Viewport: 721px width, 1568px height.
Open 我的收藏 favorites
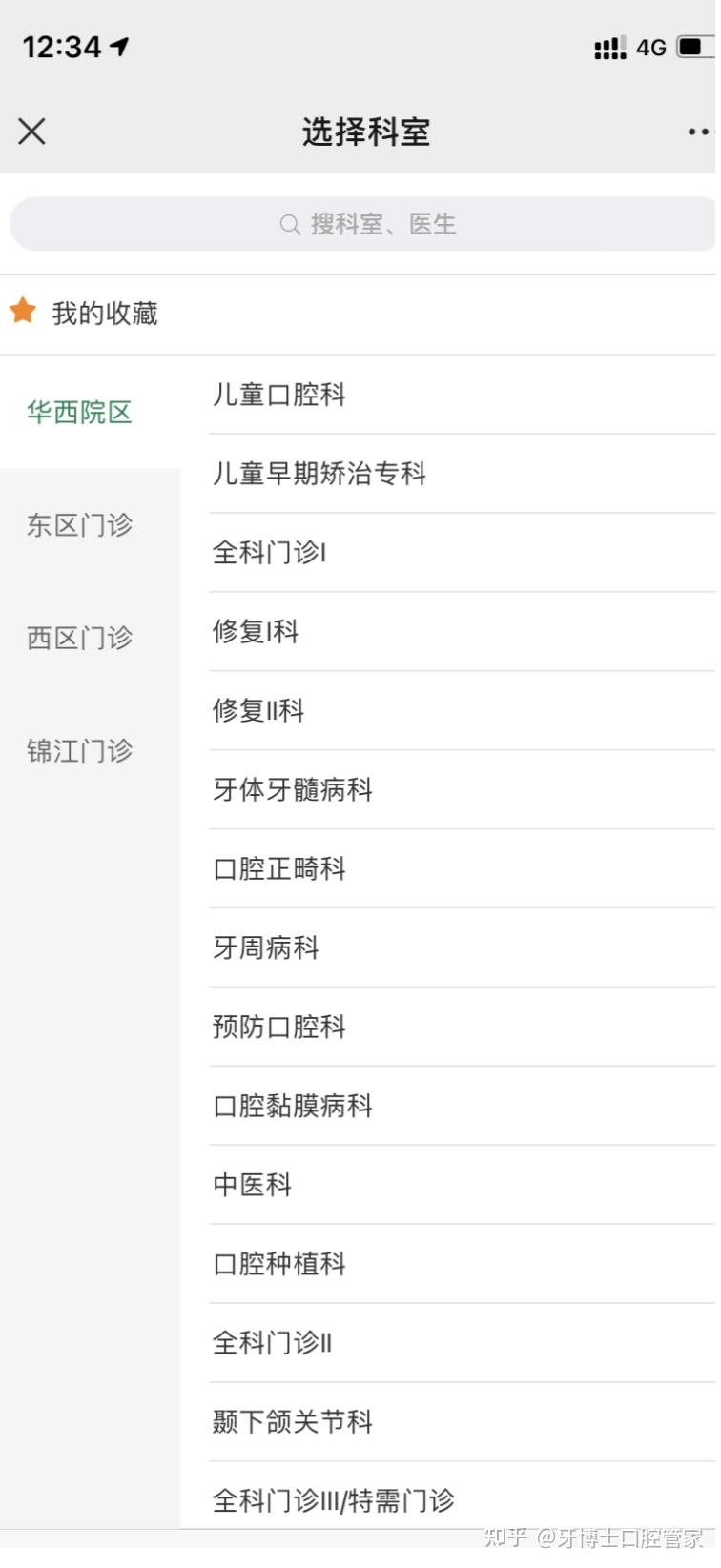105,314
